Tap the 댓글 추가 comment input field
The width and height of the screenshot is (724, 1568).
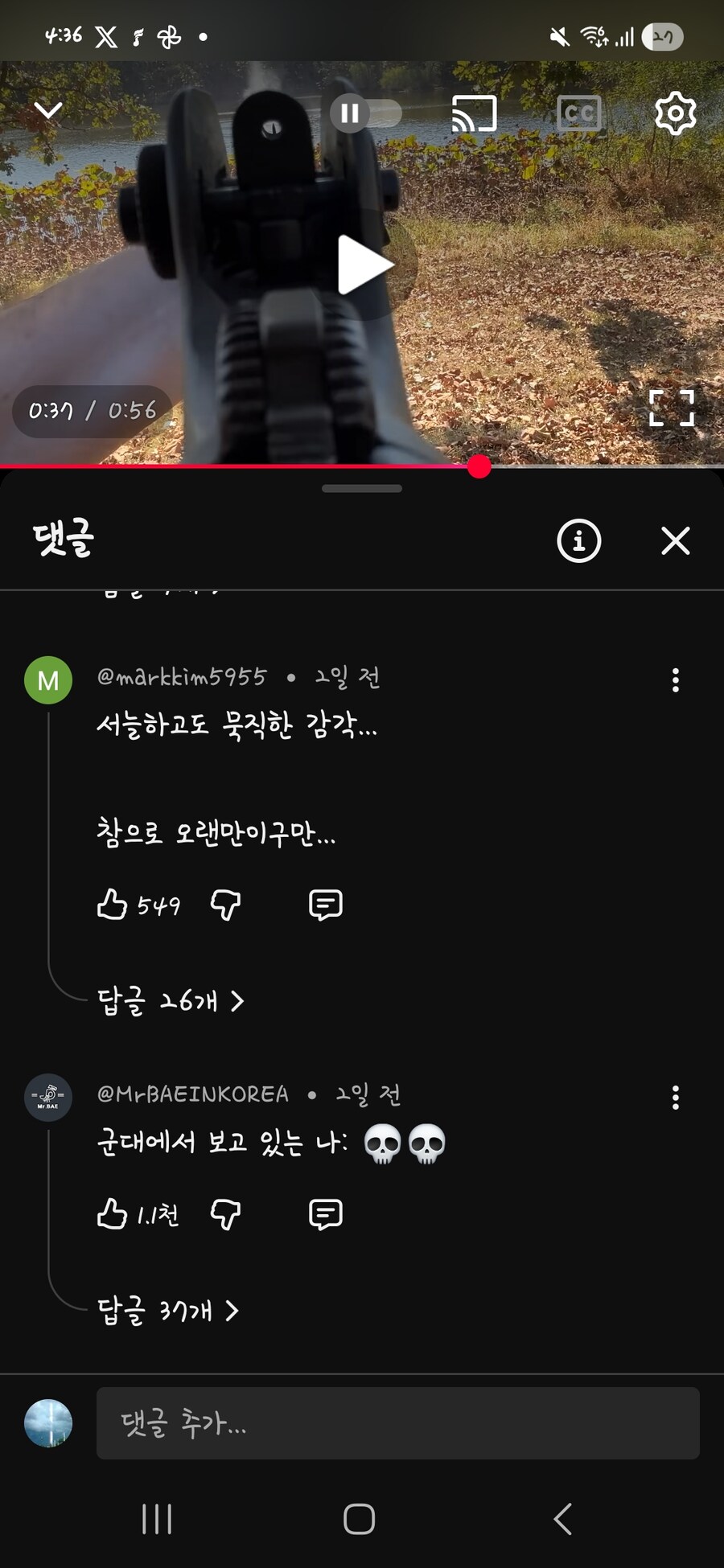pos(398,1423)
